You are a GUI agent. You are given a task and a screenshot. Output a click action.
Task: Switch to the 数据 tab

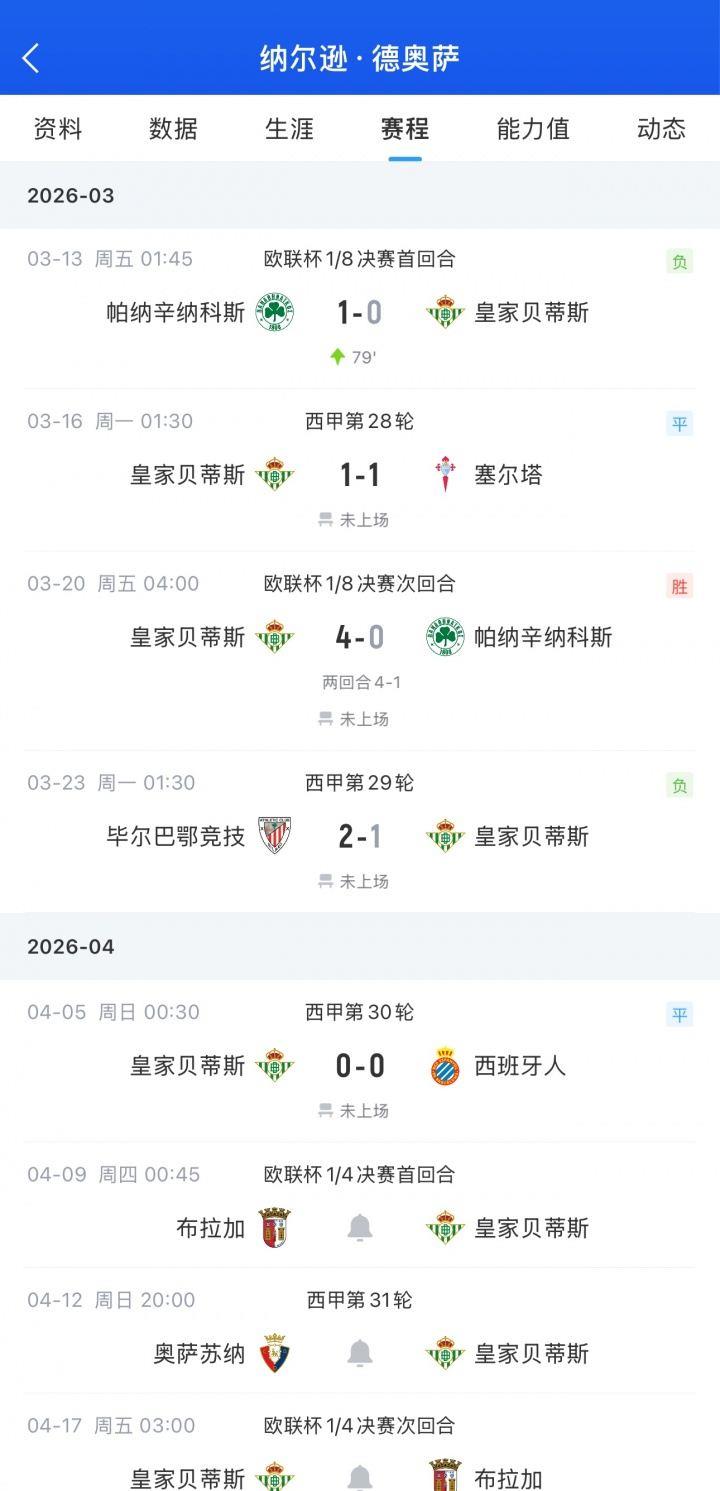click(173, 129)
